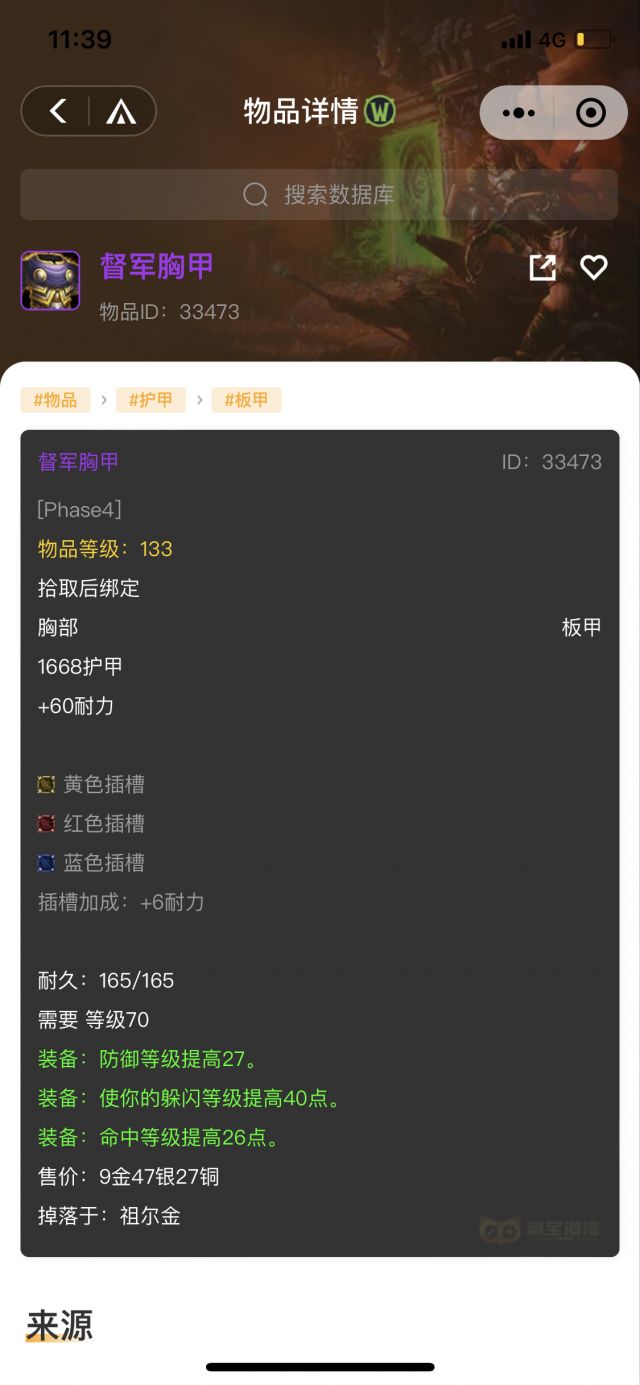Open the #板甲 breadcrumb tag
The width and height of the screenshot is (640, 1385).
[246, 400]
